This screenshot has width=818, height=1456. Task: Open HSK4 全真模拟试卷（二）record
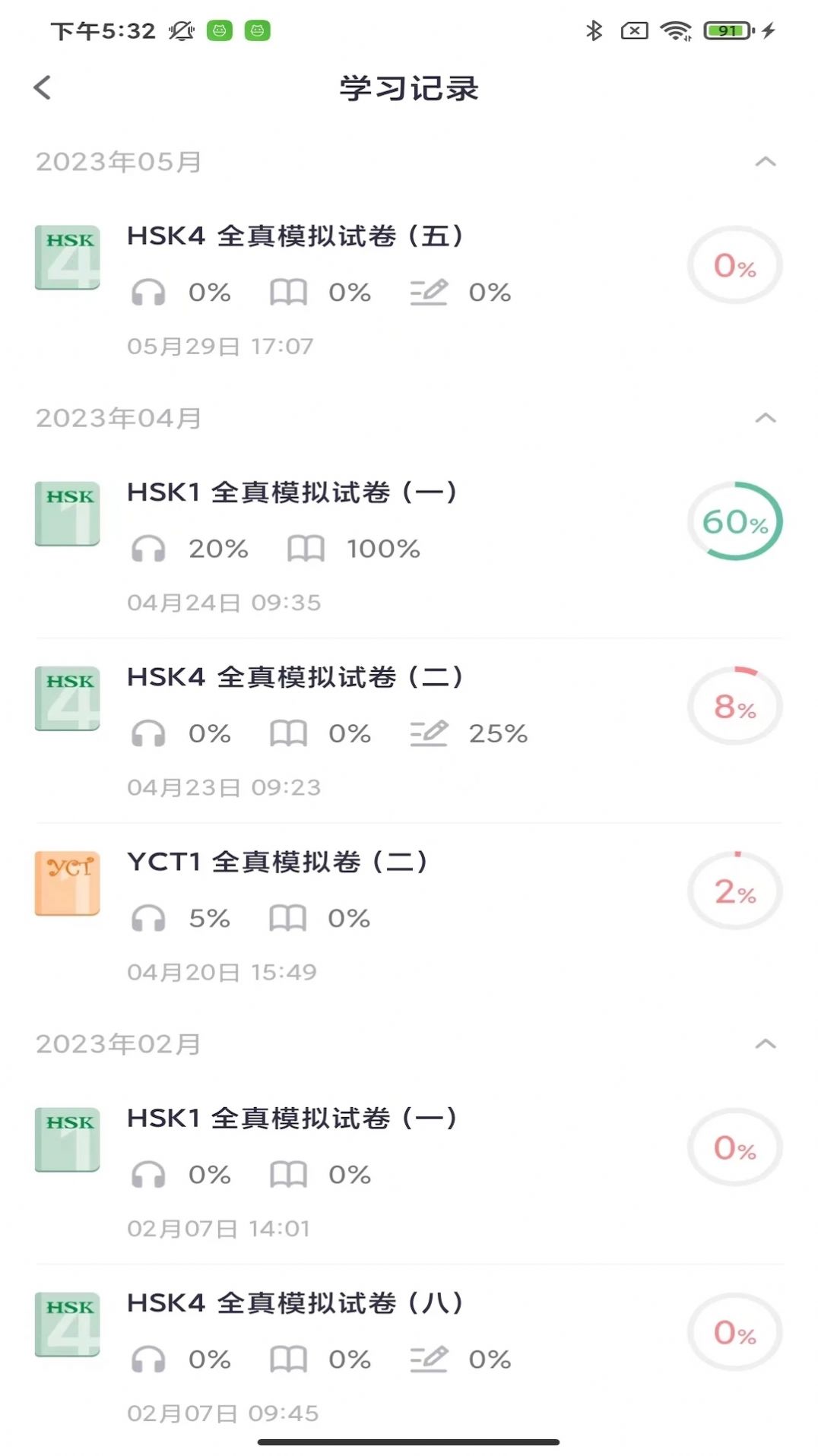[x=295, y=677]
